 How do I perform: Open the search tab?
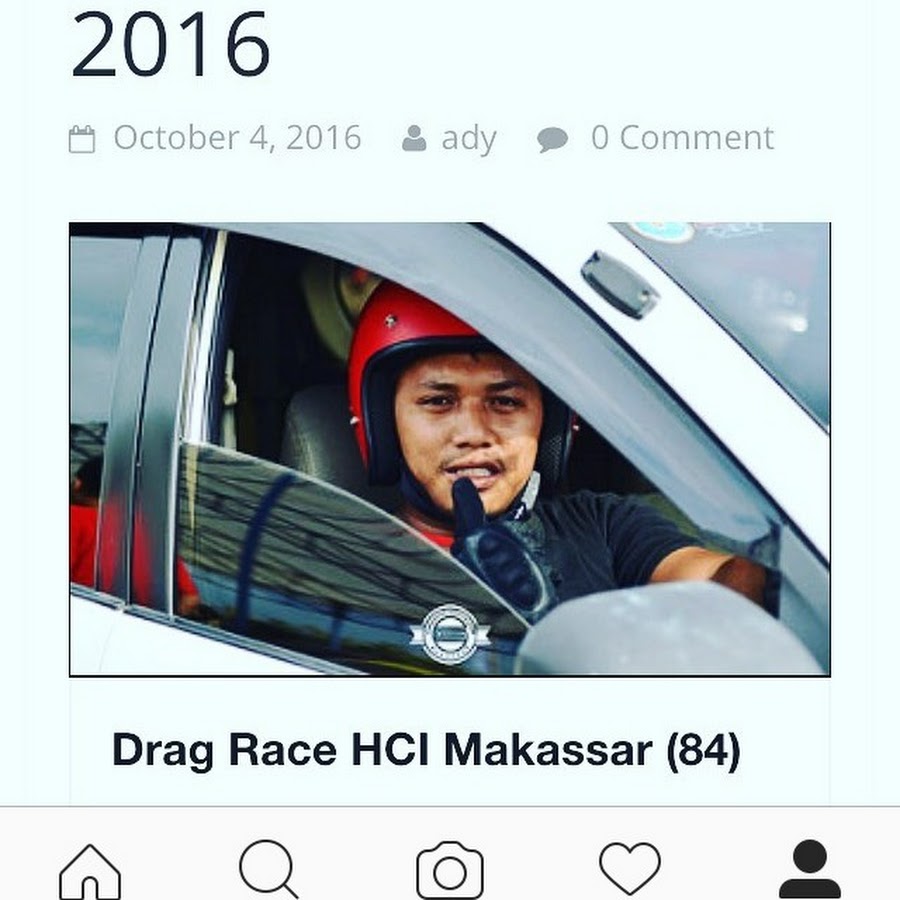point(269,870)
